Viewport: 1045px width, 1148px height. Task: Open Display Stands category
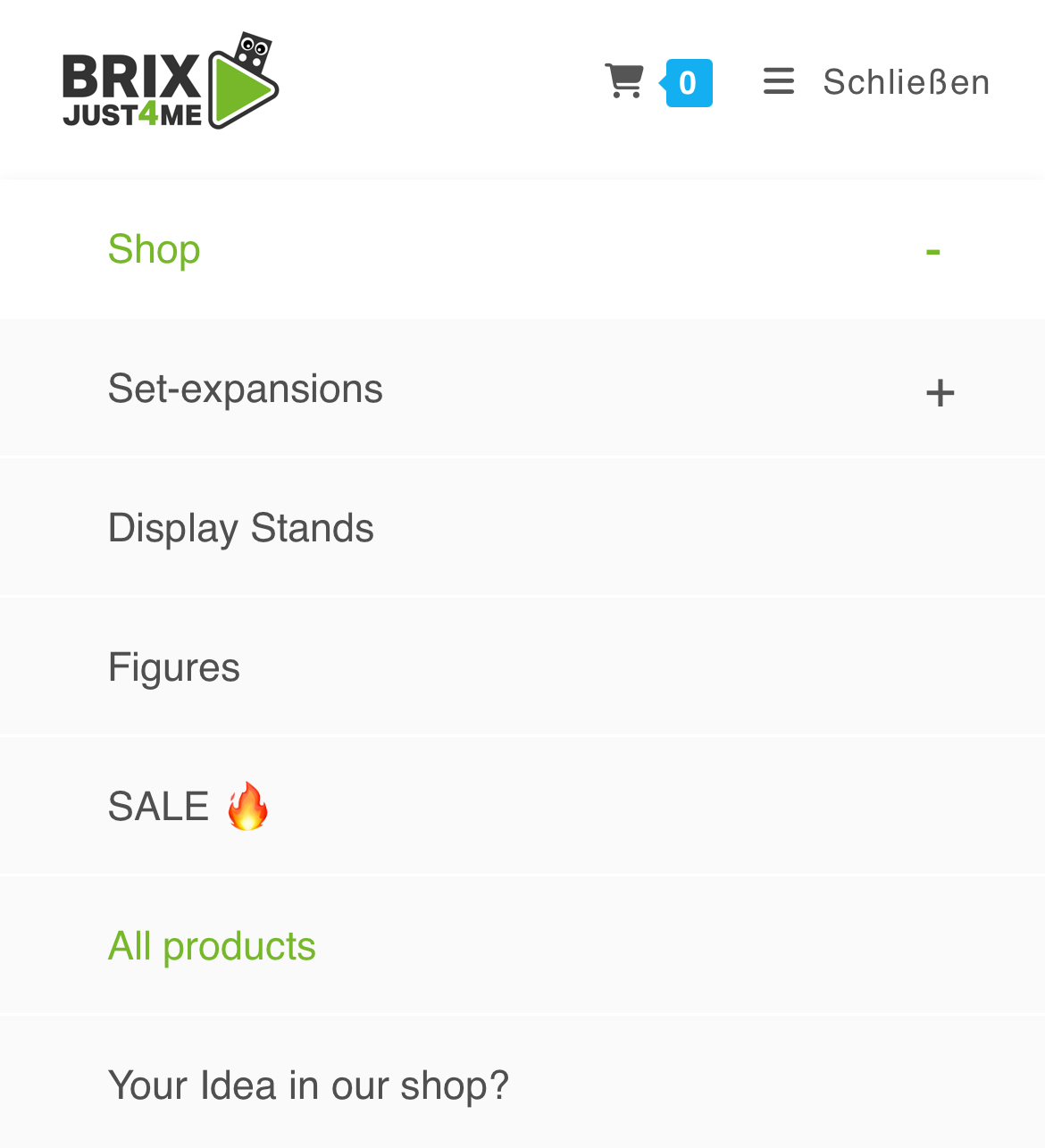pos(241,528)
